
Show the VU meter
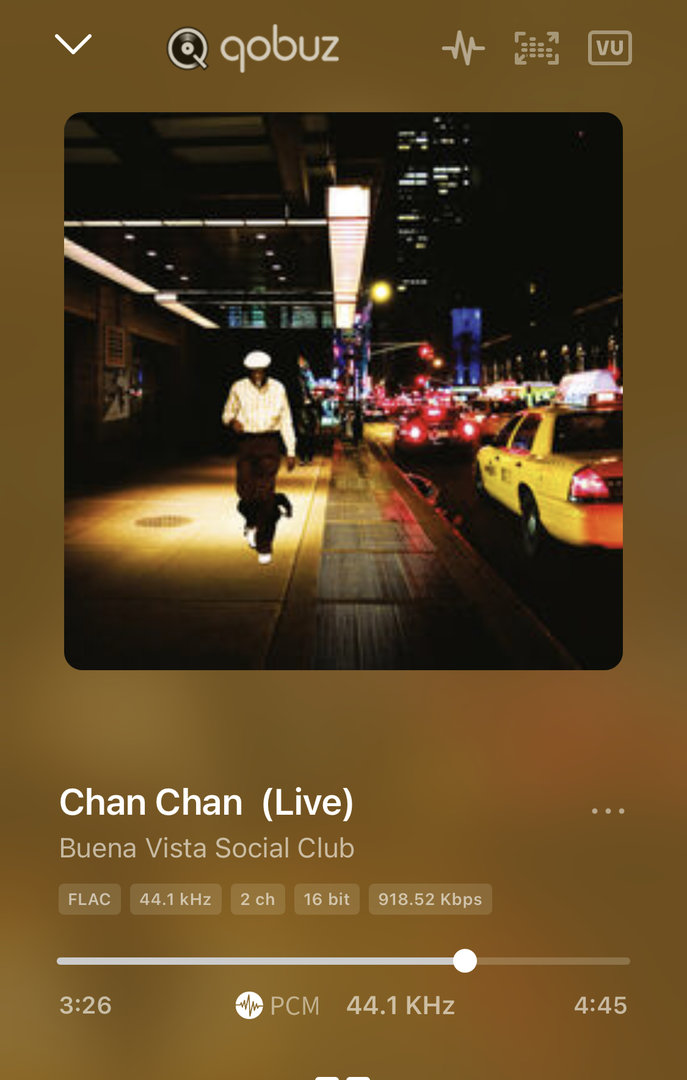(610, 48)
